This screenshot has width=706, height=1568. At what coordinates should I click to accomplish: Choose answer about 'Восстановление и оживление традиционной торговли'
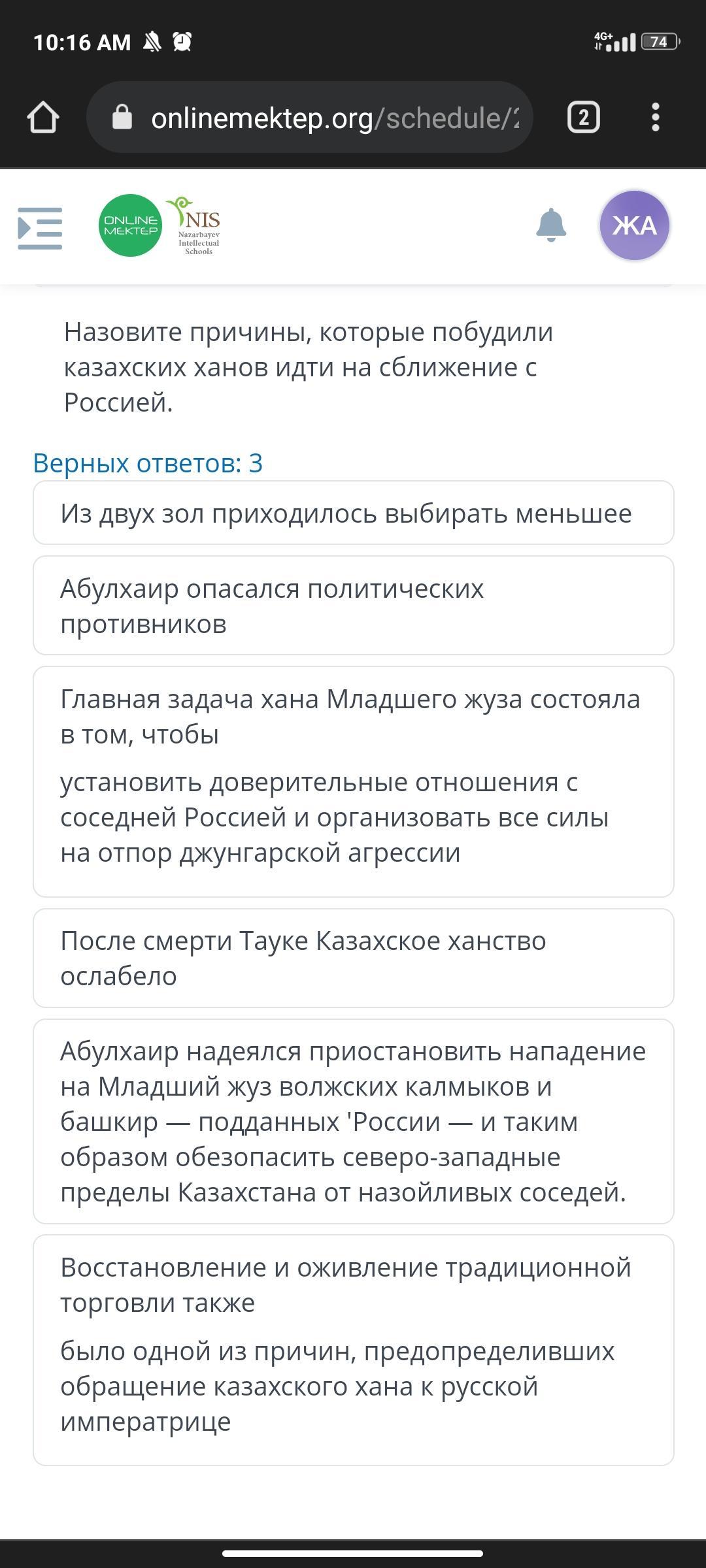(353, 1350)
